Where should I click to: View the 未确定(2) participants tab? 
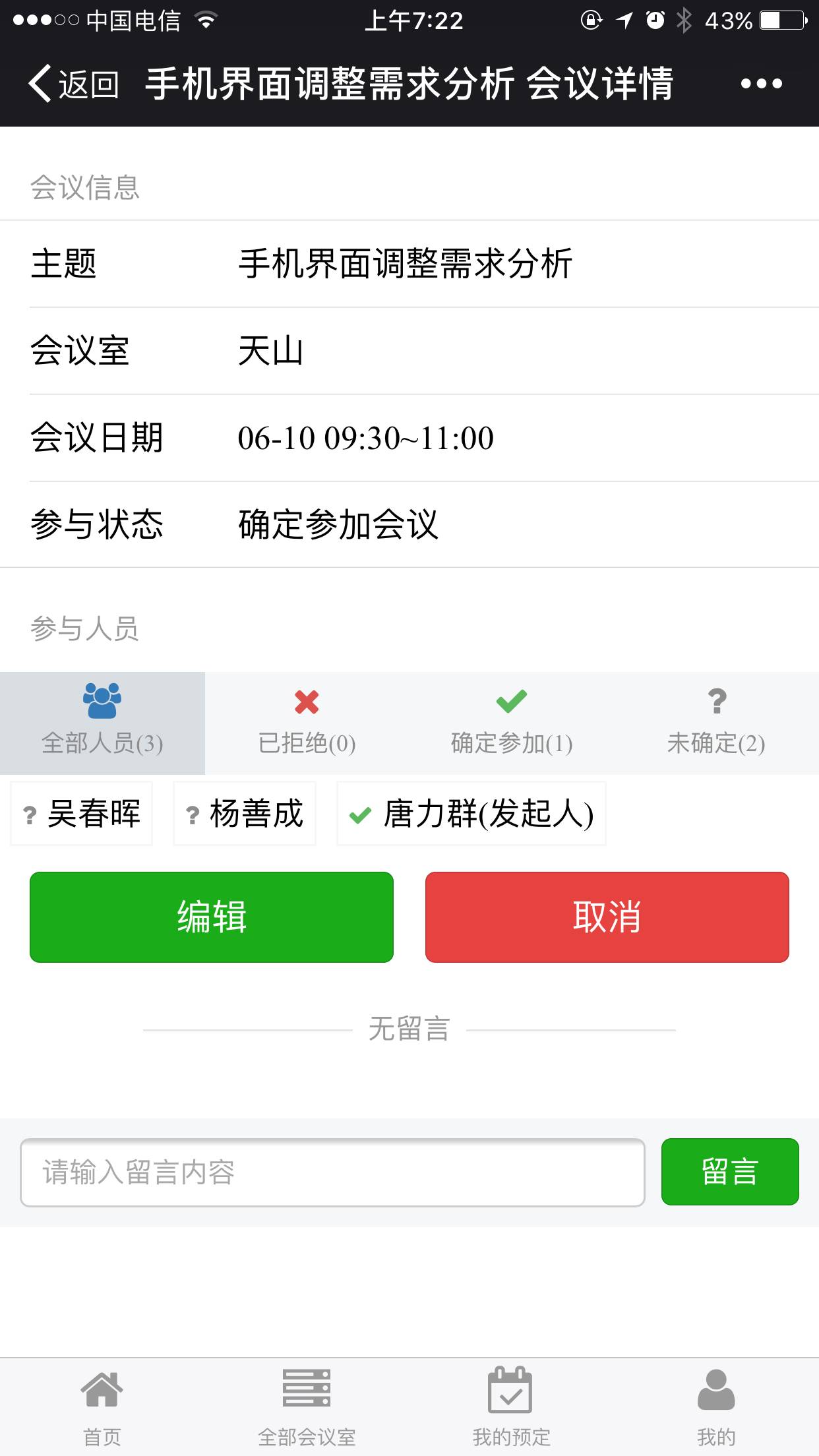[716, 723]
